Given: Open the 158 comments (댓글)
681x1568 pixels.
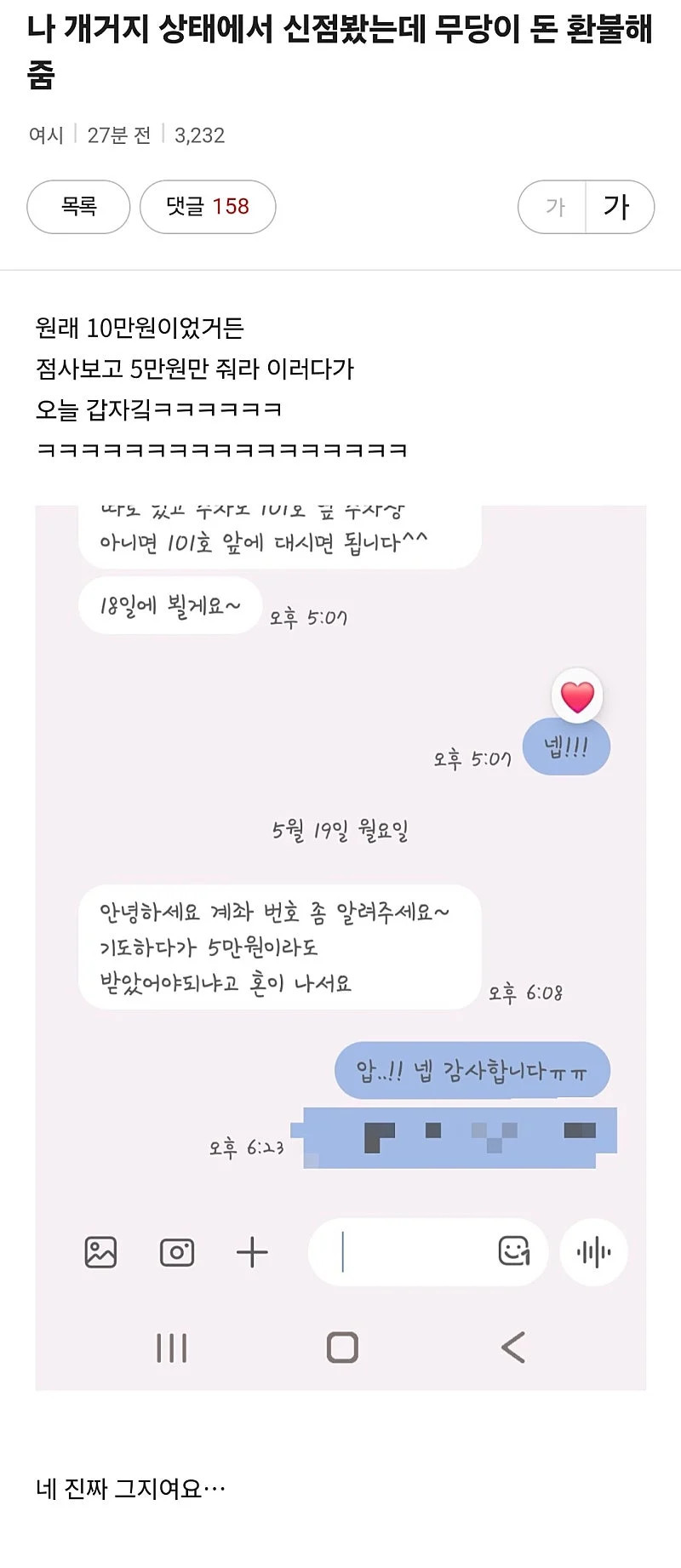Looking at the screenshot, I should coord(208,207).
